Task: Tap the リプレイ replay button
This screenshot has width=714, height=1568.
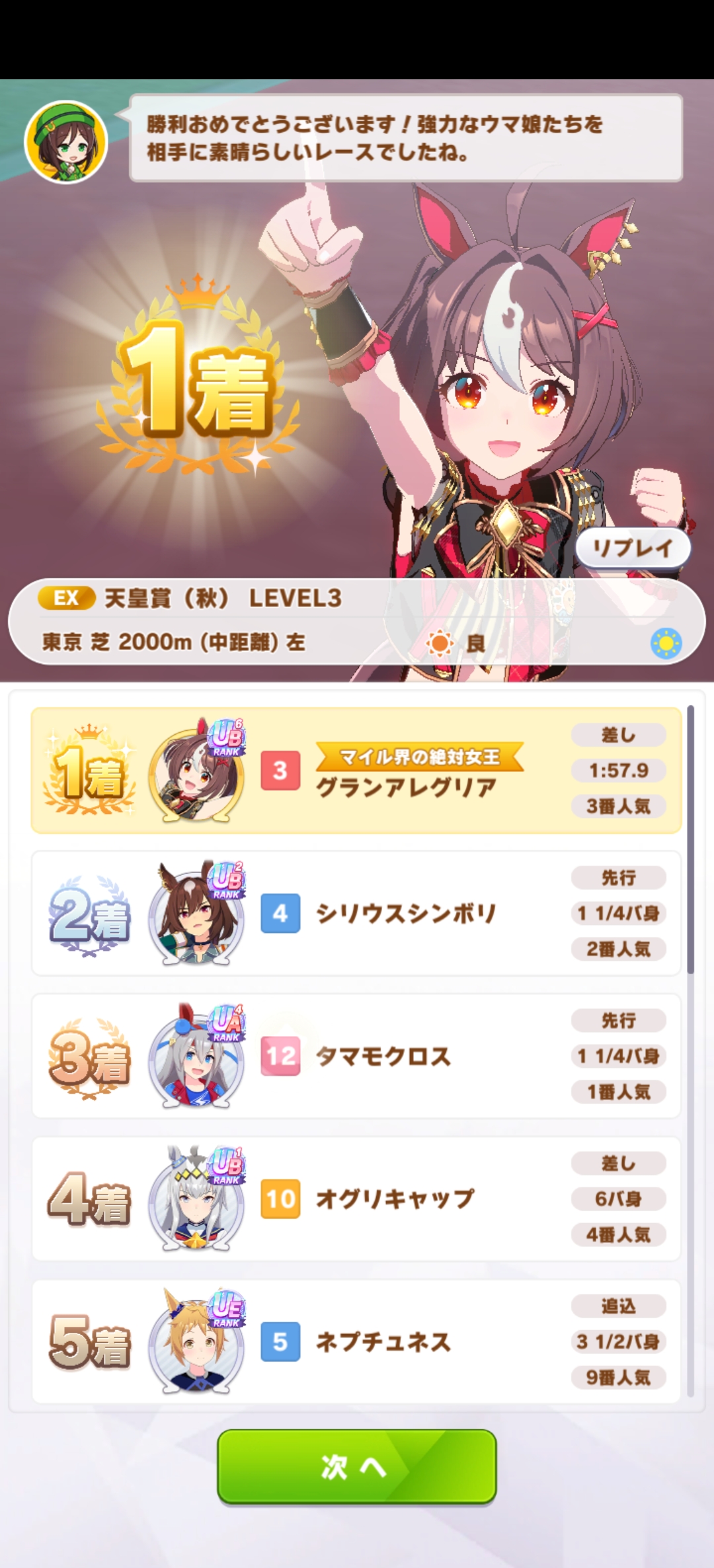Action: tap(633, 548)
